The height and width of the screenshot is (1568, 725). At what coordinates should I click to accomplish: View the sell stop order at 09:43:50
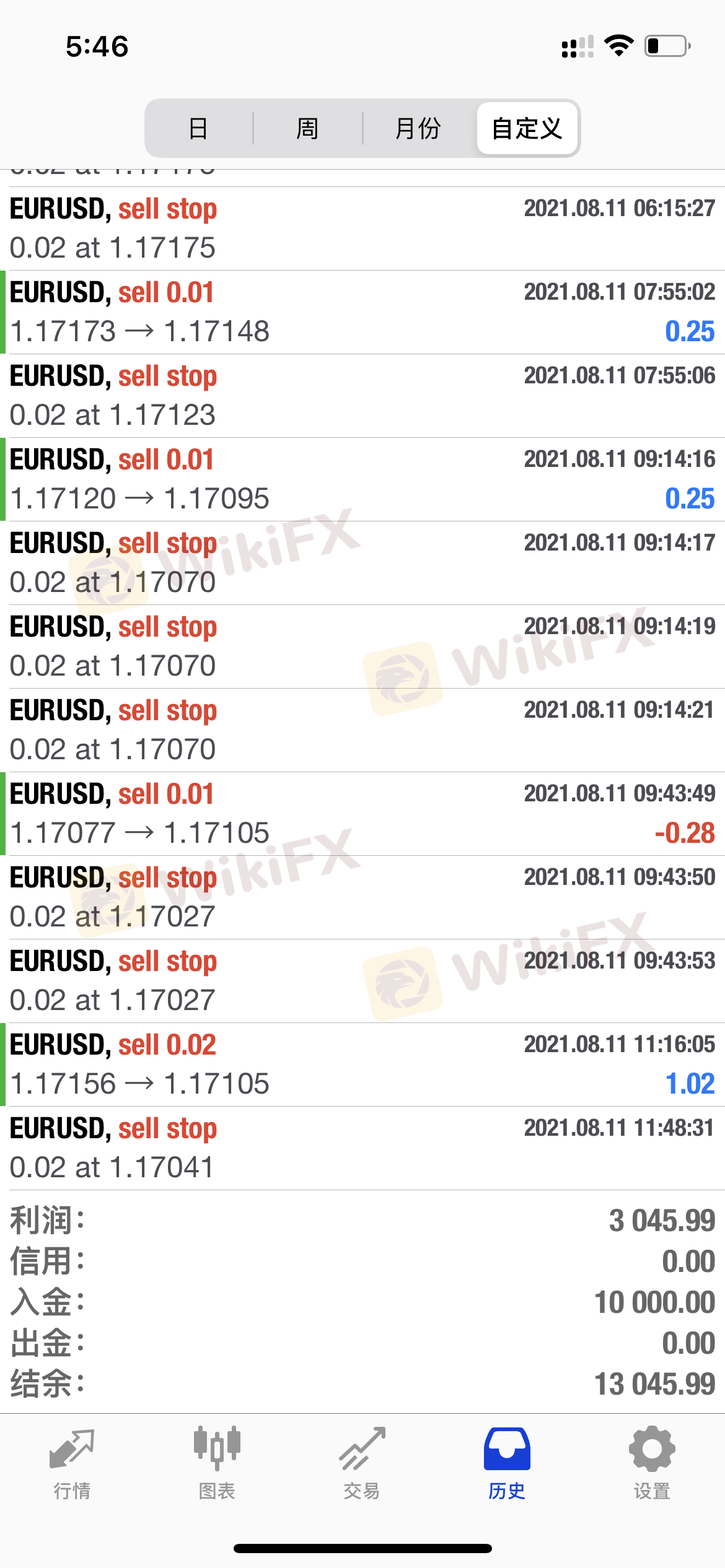click(362, 897)
